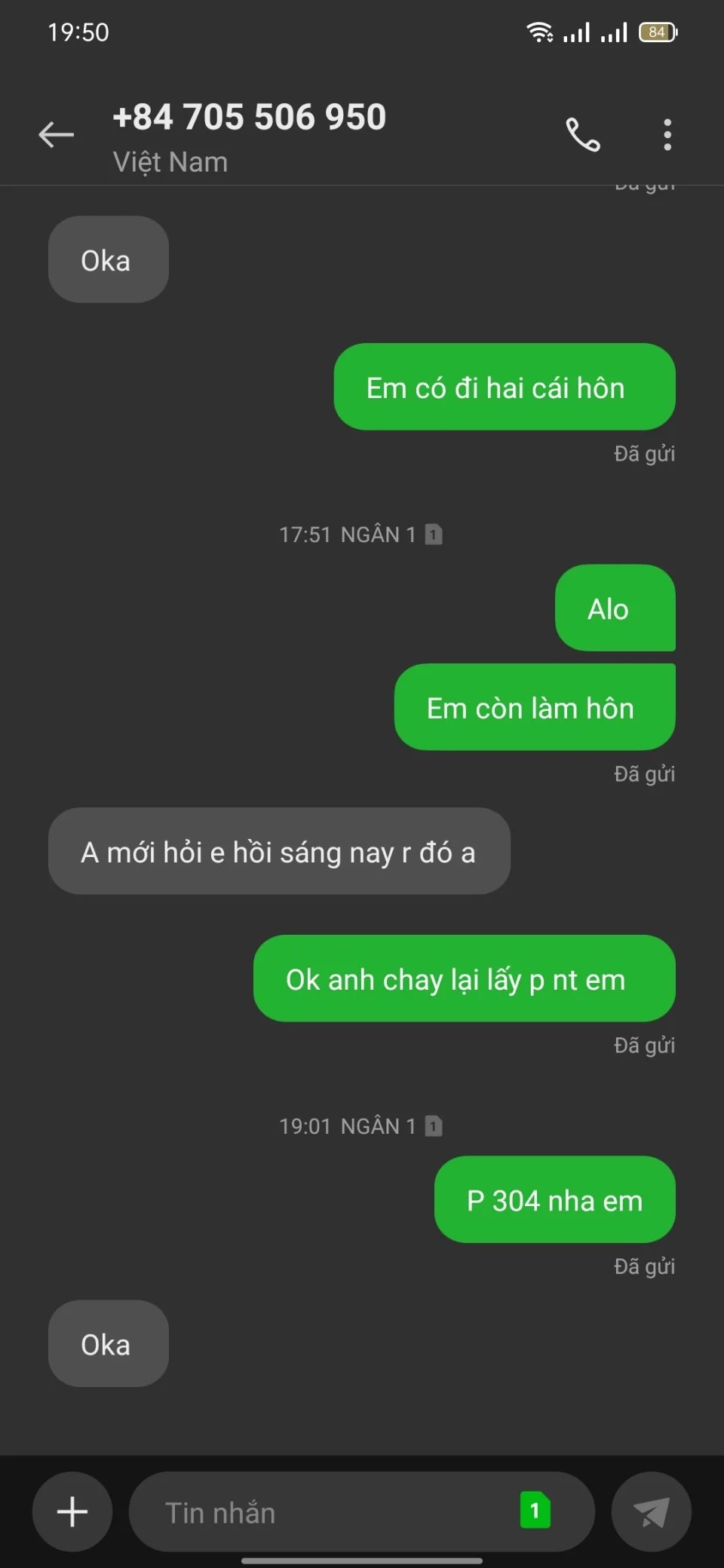Tap the plus attachment button

pyautogui.click(x=72, y=1511)
